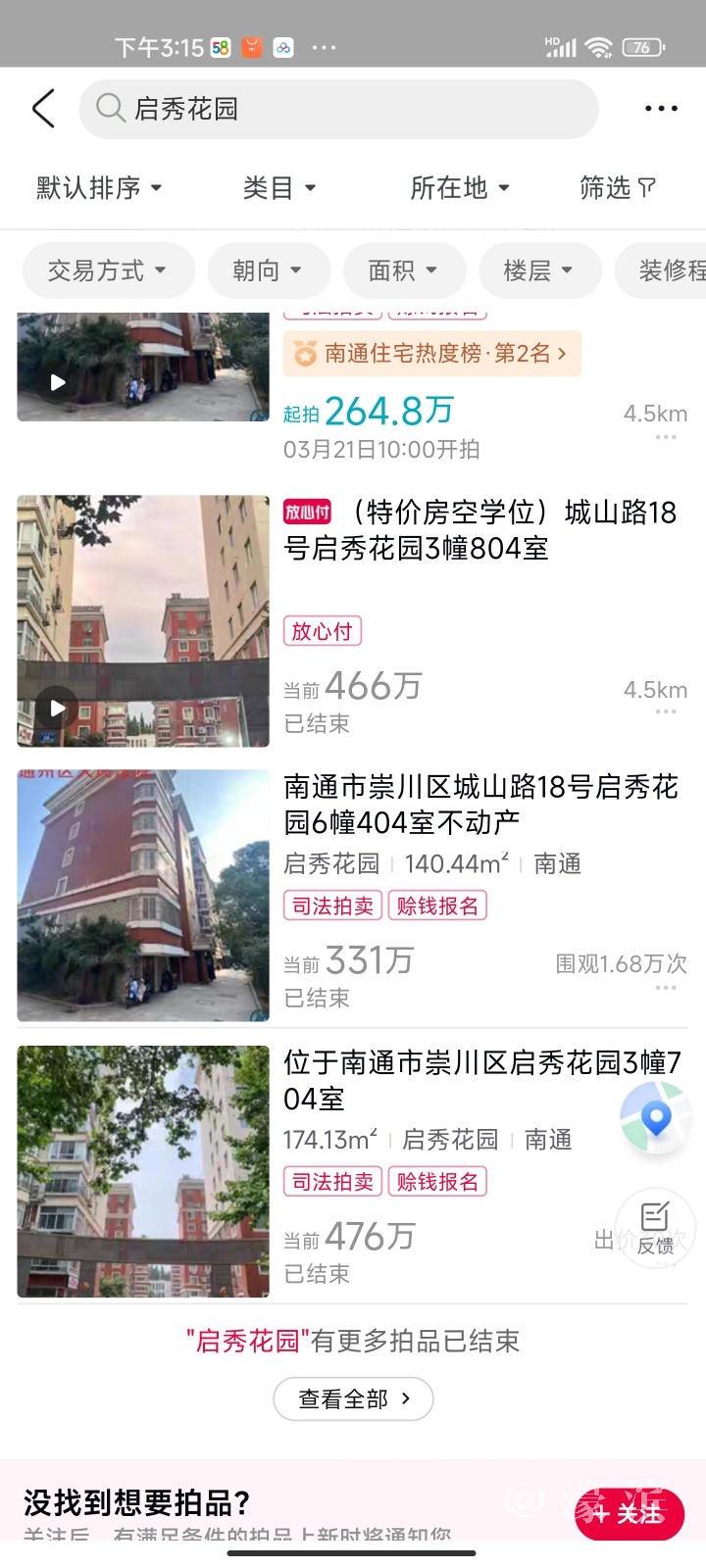Expand the 类目 category dropdown
The width and height of the screenshot is (706, 1568).
[x=278, y=187]
